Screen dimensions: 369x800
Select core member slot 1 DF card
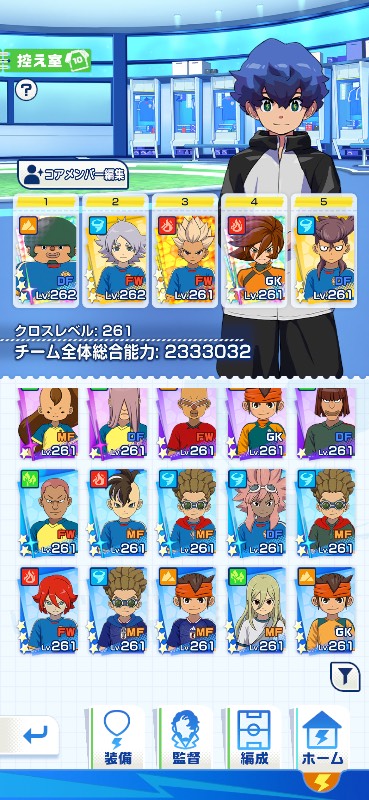click(46, 251)
